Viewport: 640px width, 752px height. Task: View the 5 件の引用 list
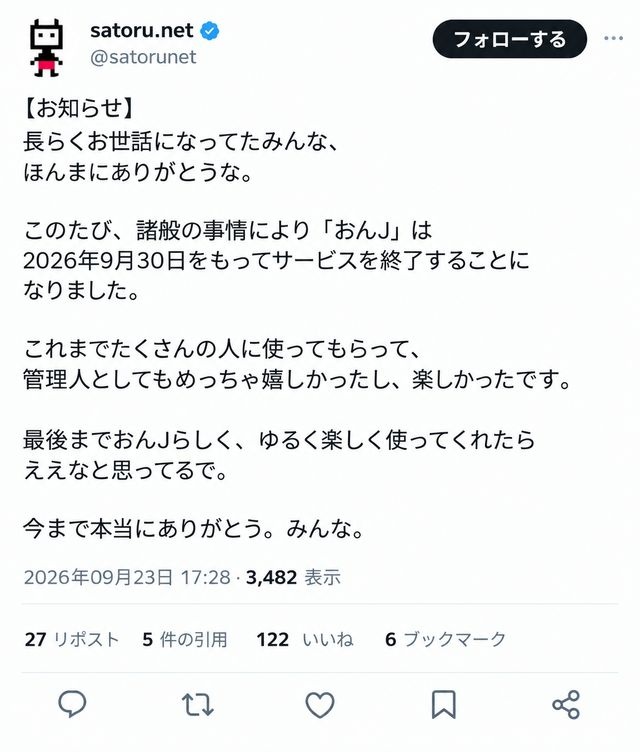[x=185, y=639]
